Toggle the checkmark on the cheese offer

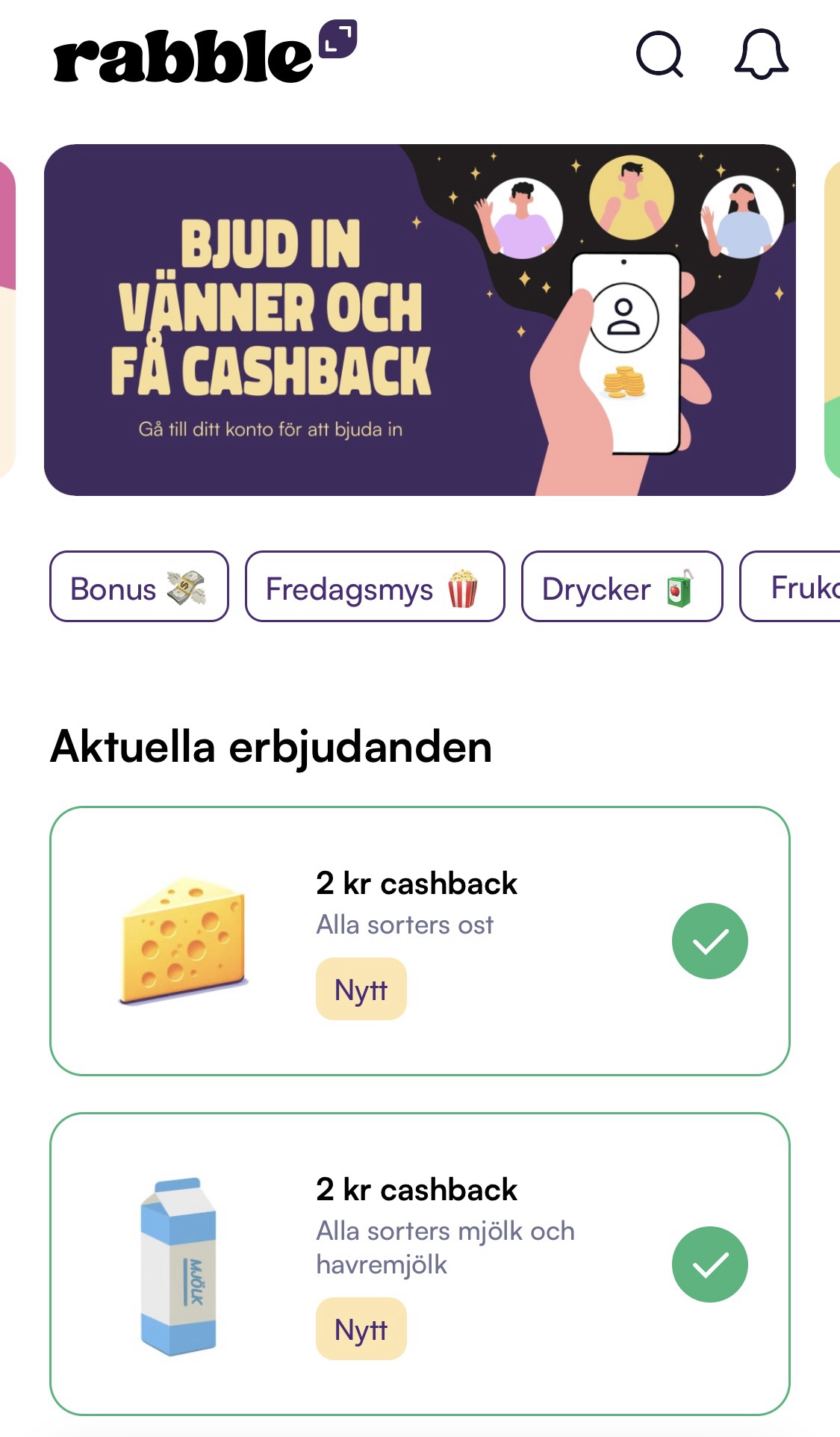point(709,941)
